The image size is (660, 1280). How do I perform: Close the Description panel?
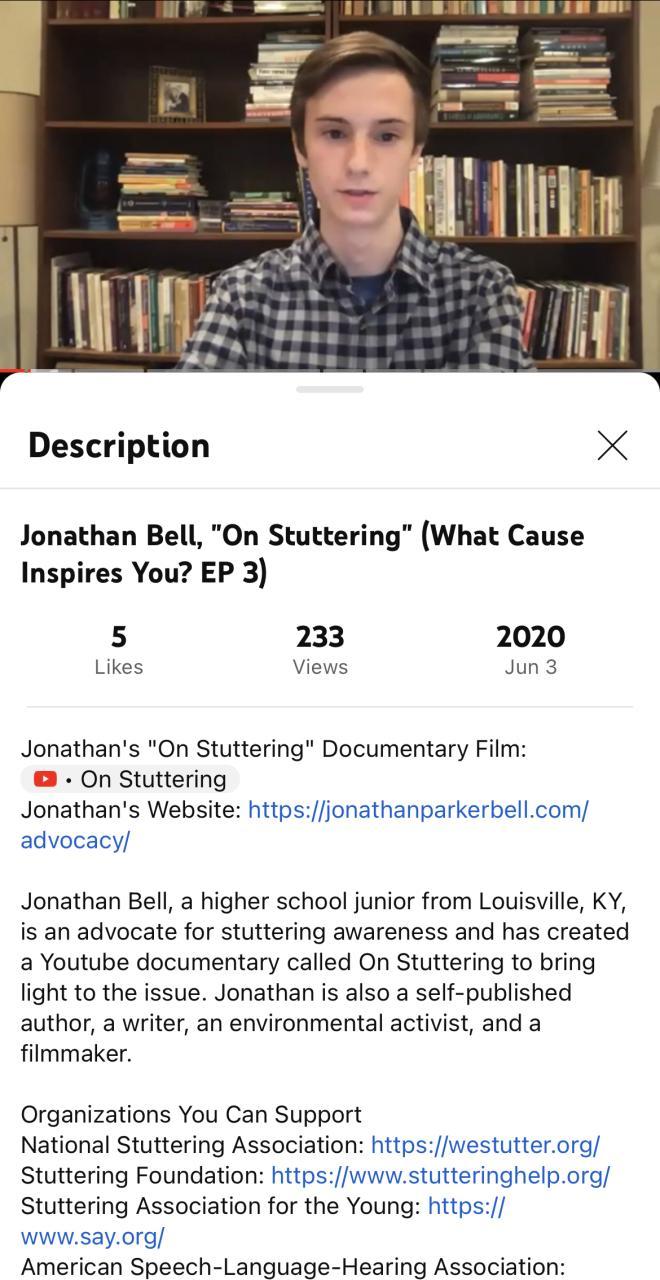click(612, 445)
